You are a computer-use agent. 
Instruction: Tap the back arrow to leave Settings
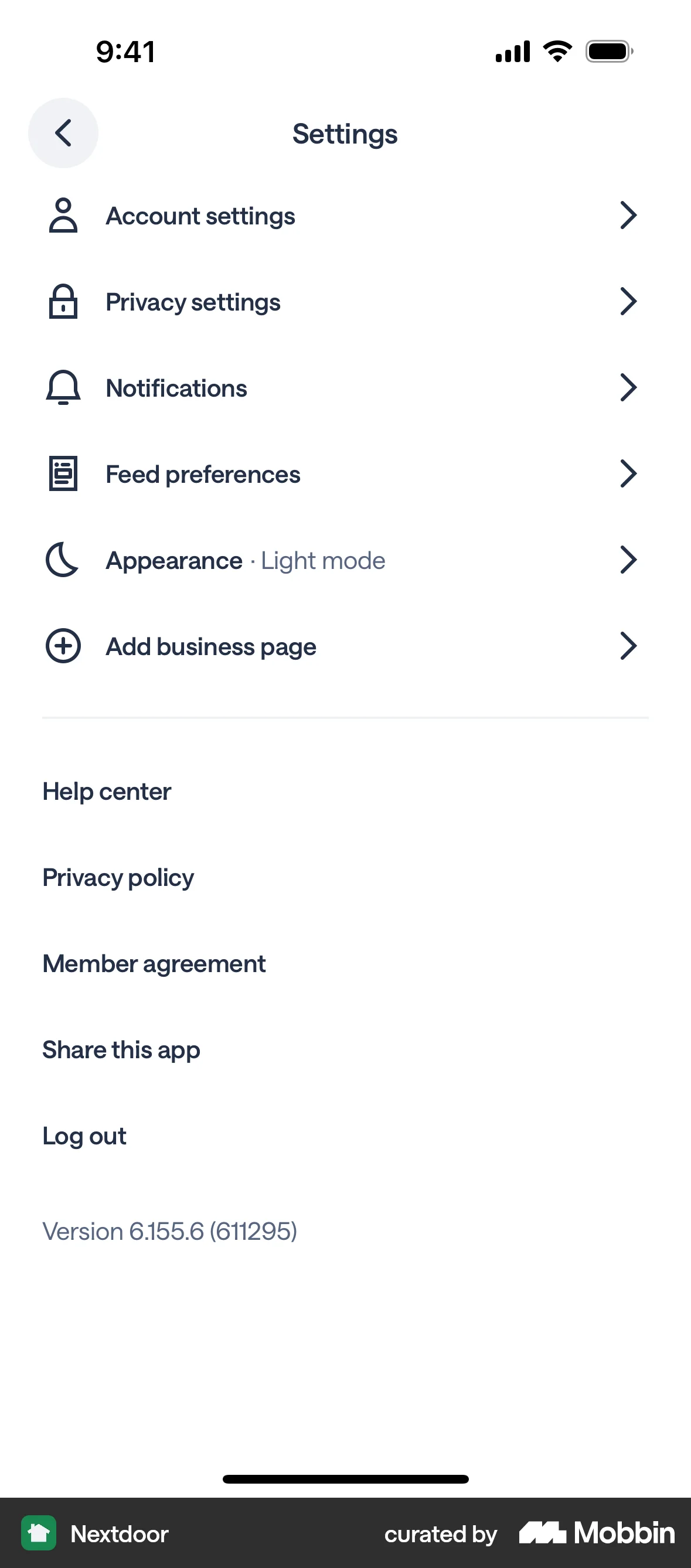coord(63,132)
